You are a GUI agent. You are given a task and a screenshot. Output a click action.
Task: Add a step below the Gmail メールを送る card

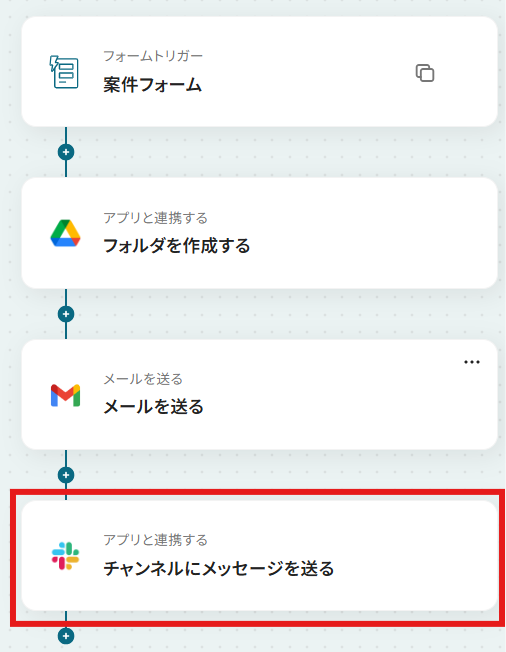pyautogui.click(x=66, y=475)
